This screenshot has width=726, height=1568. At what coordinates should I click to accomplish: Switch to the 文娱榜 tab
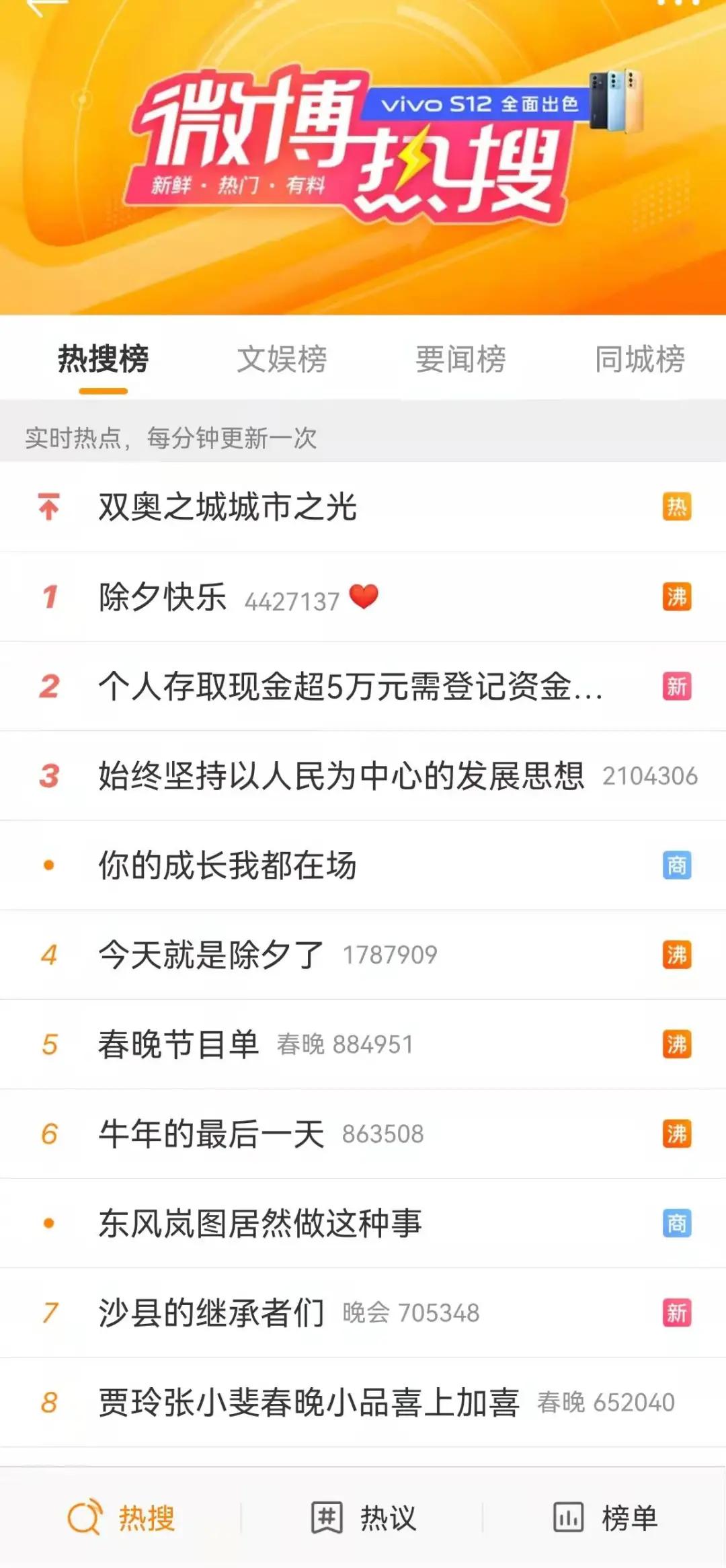[282, 361]
